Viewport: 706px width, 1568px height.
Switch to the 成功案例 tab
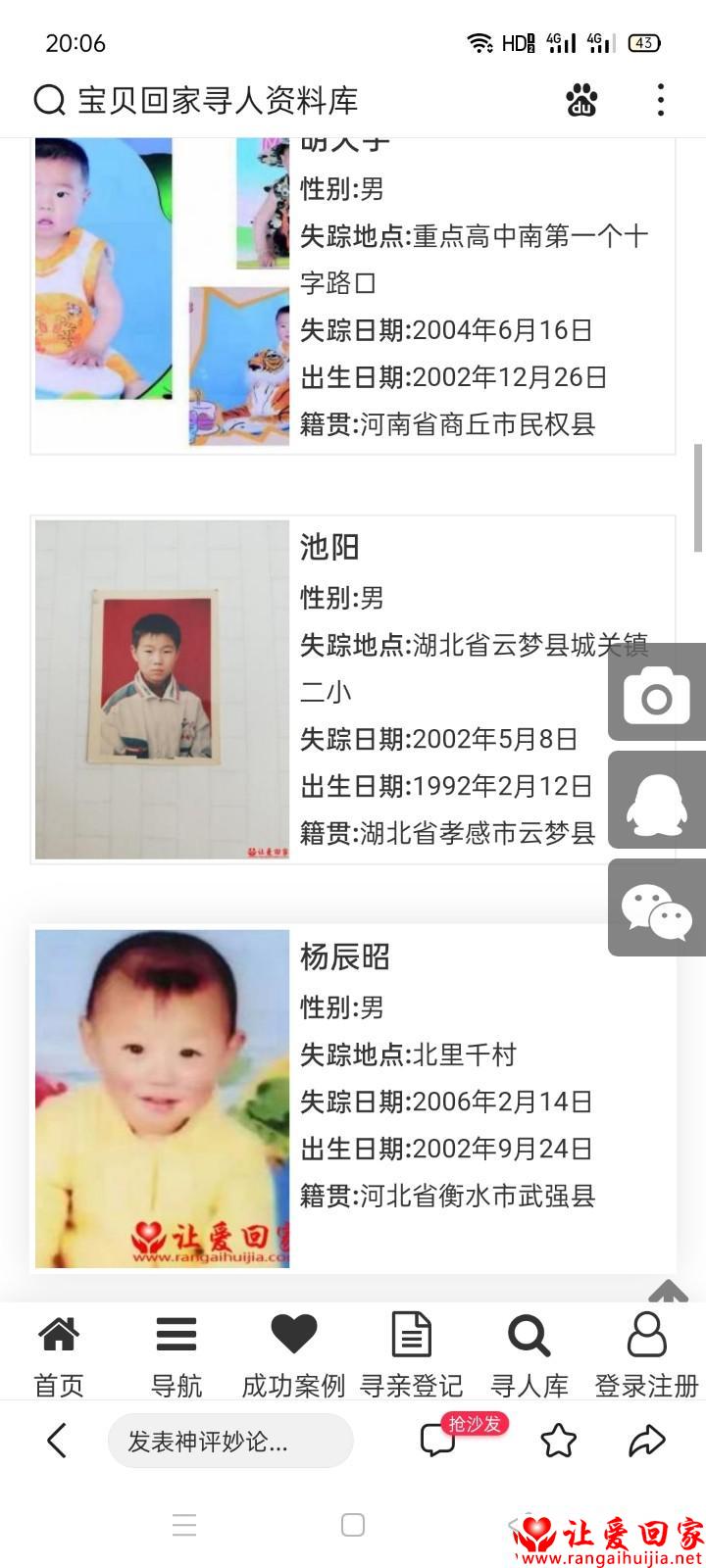[x=293, y=1355]
